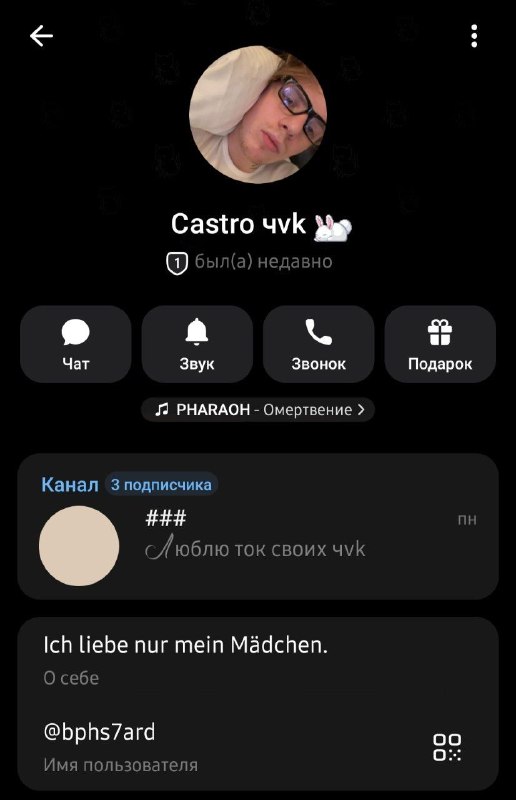Start a call with the Звонок button
The height and width of the screenshot is (800, 516).
318,344
